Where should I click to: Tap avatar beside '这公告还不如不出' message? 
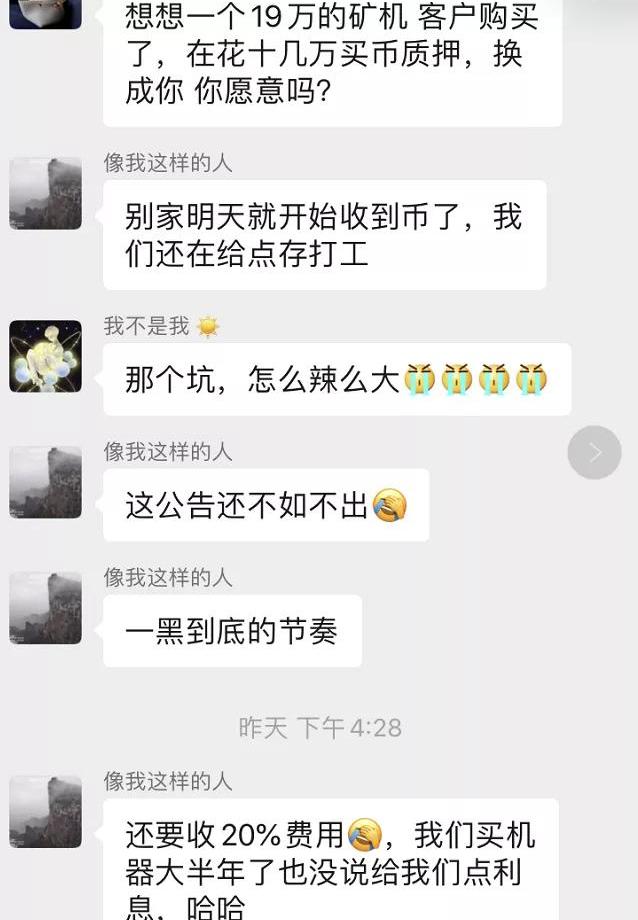[x=45, y=482]
